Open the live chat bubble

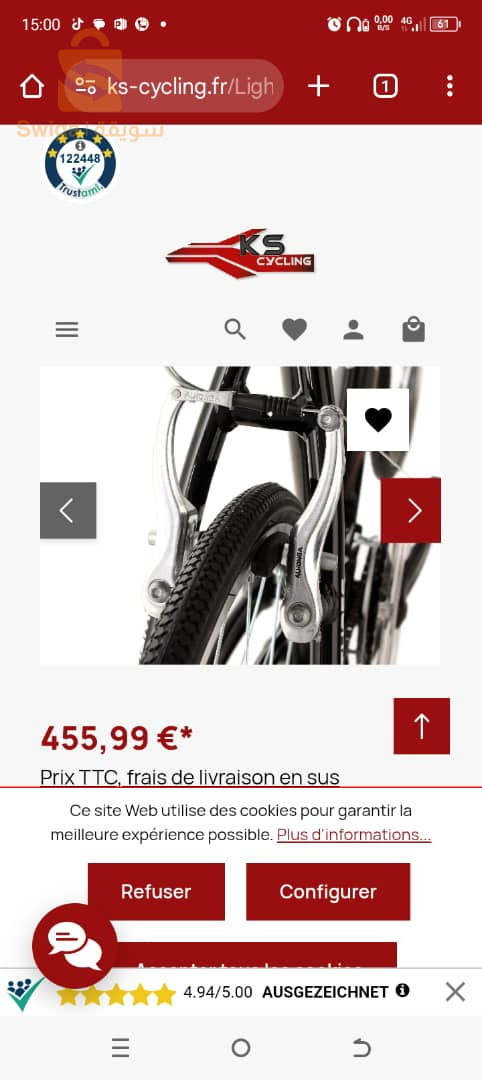(x=74, y=946)
